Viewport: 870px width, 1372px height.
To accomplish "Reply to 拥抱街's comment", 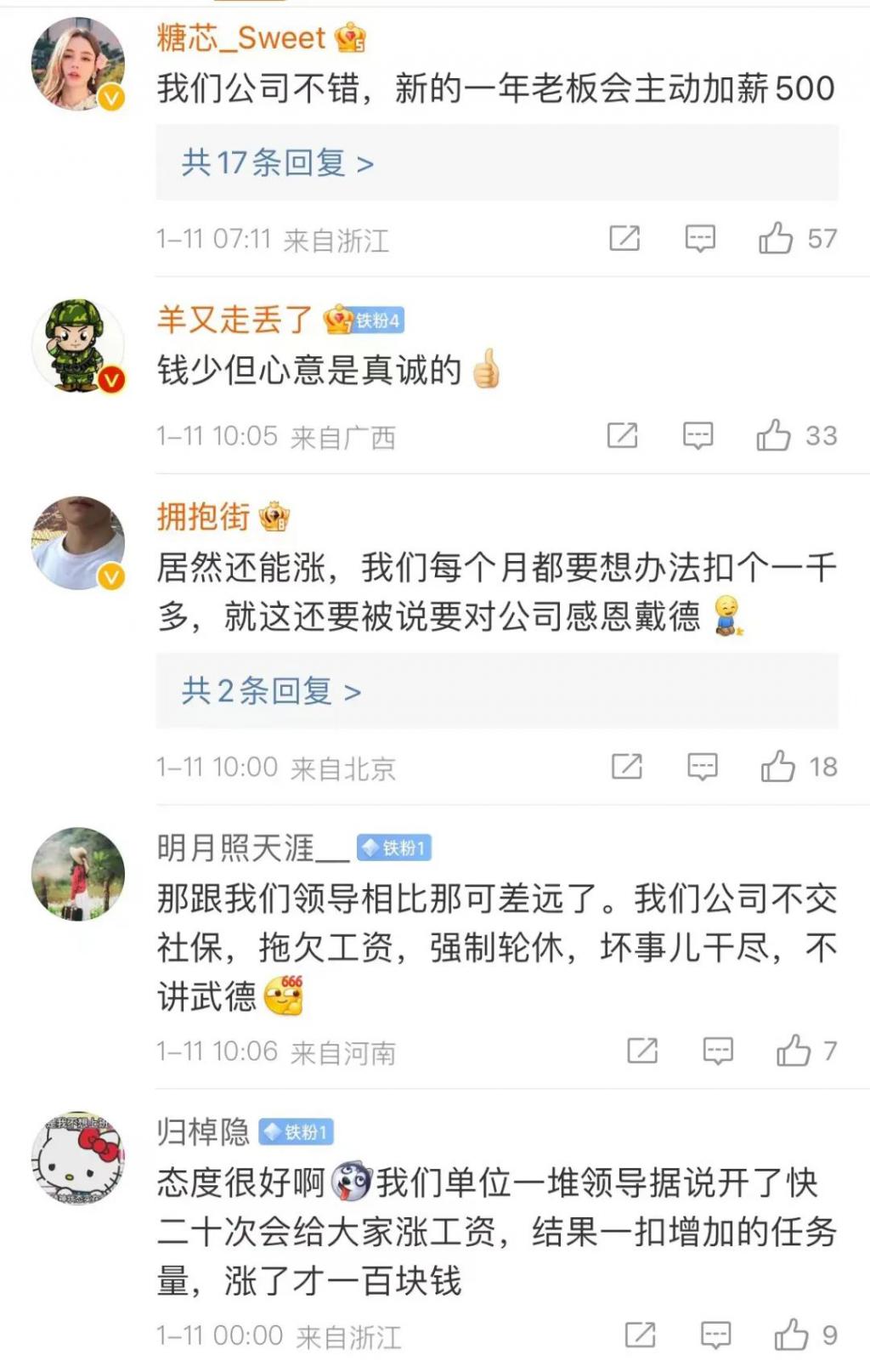I will [x=703, y=767].
